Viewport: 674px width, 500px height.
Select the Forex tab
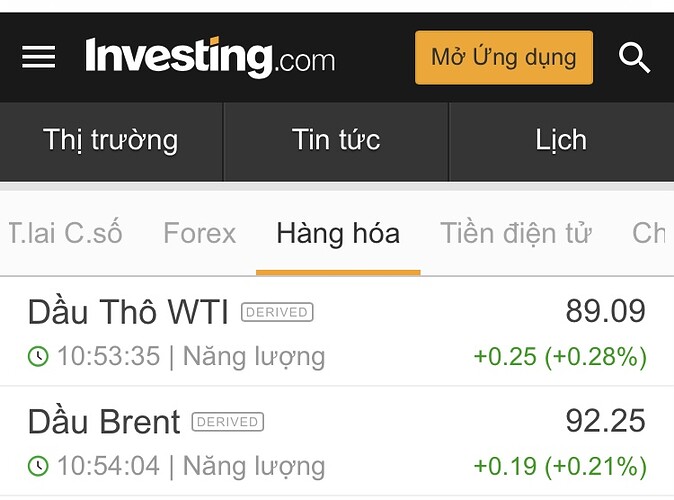[x=199, y=234]
